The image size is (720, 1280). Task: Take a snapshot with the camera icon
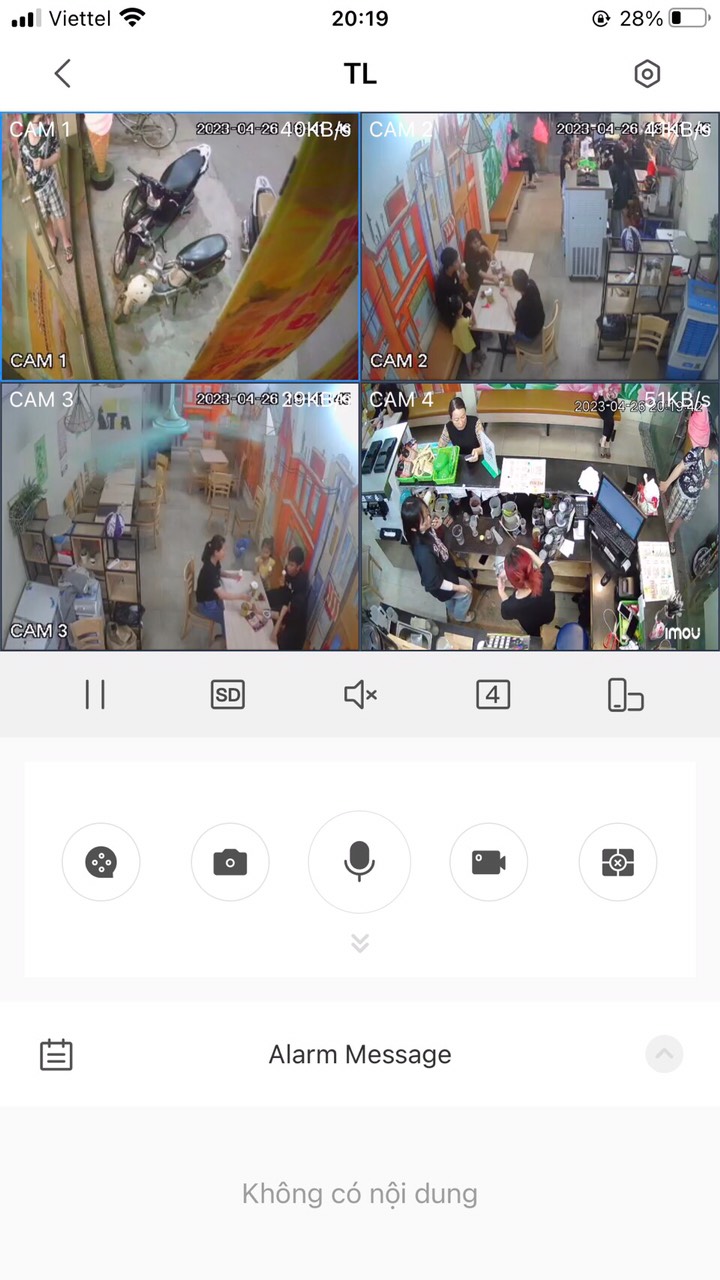(230, 862)
